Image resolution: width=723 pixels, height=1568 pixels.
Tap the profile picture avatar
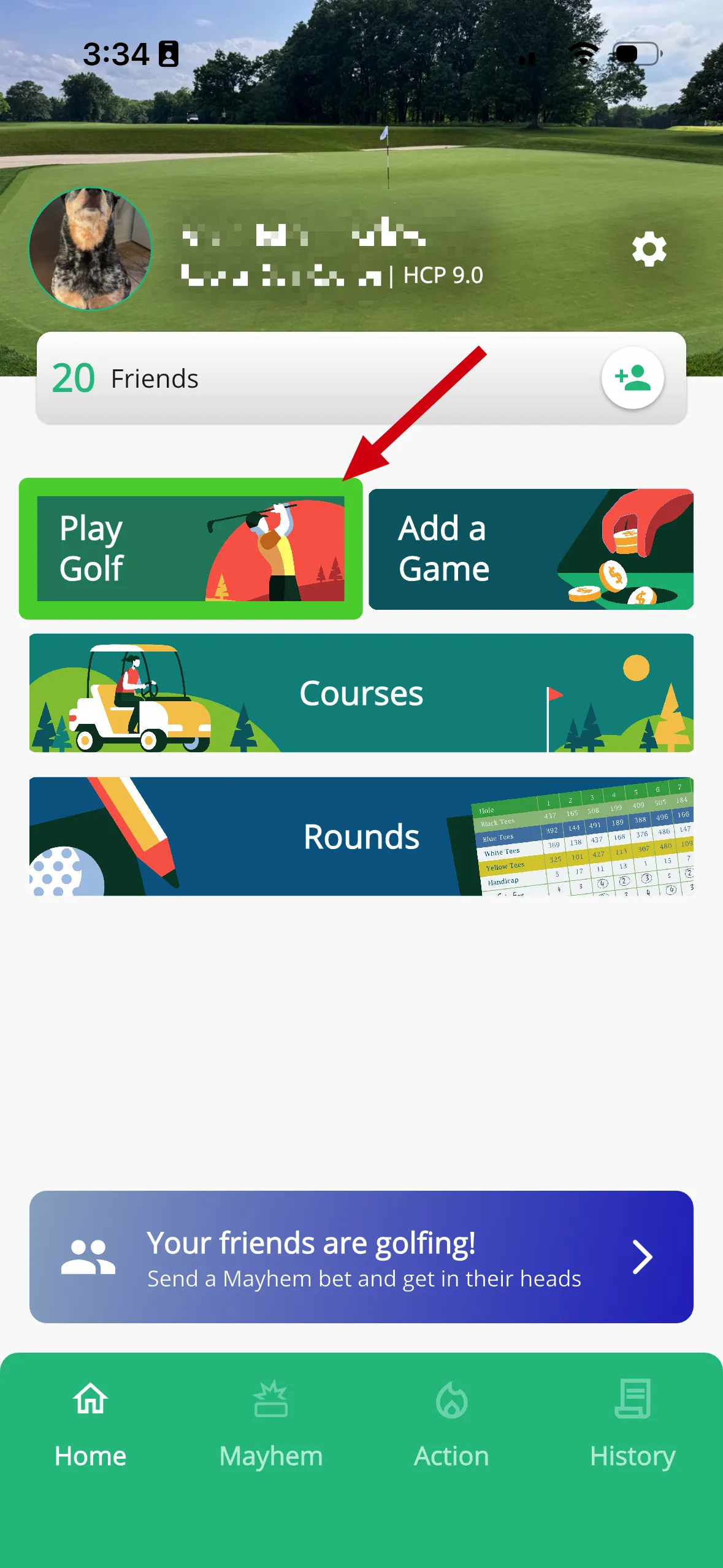[x=90, y=248]
